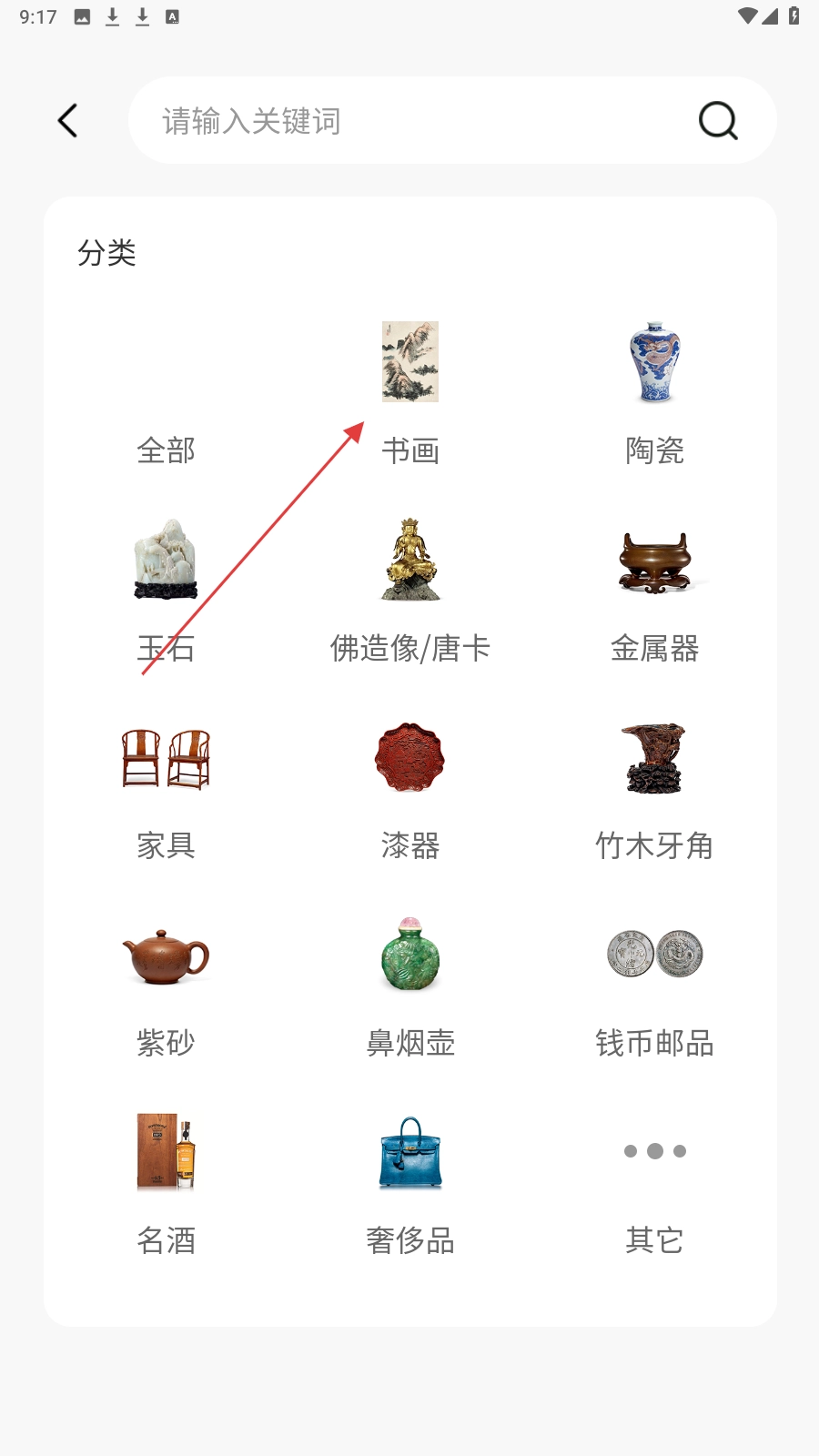
Task: Open the 书画 category
Action: click(410, 391)
